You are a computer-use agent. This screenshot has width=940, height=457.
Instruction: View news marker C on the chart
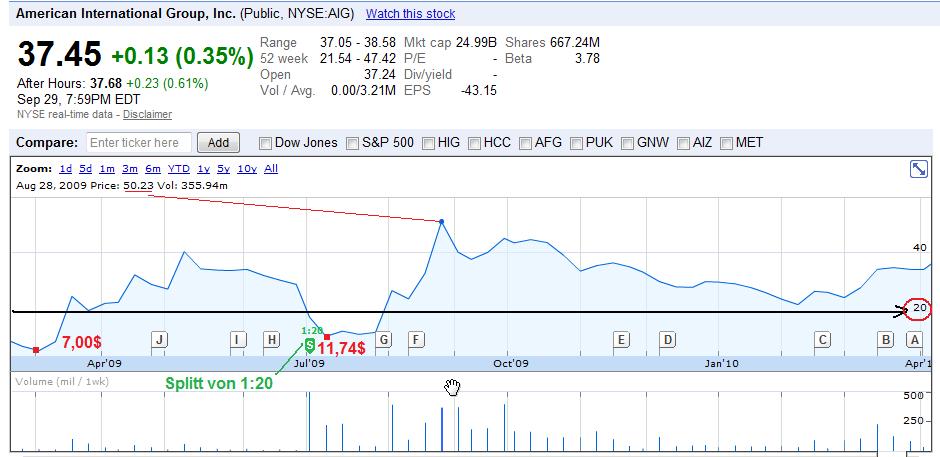click(822, 340)
